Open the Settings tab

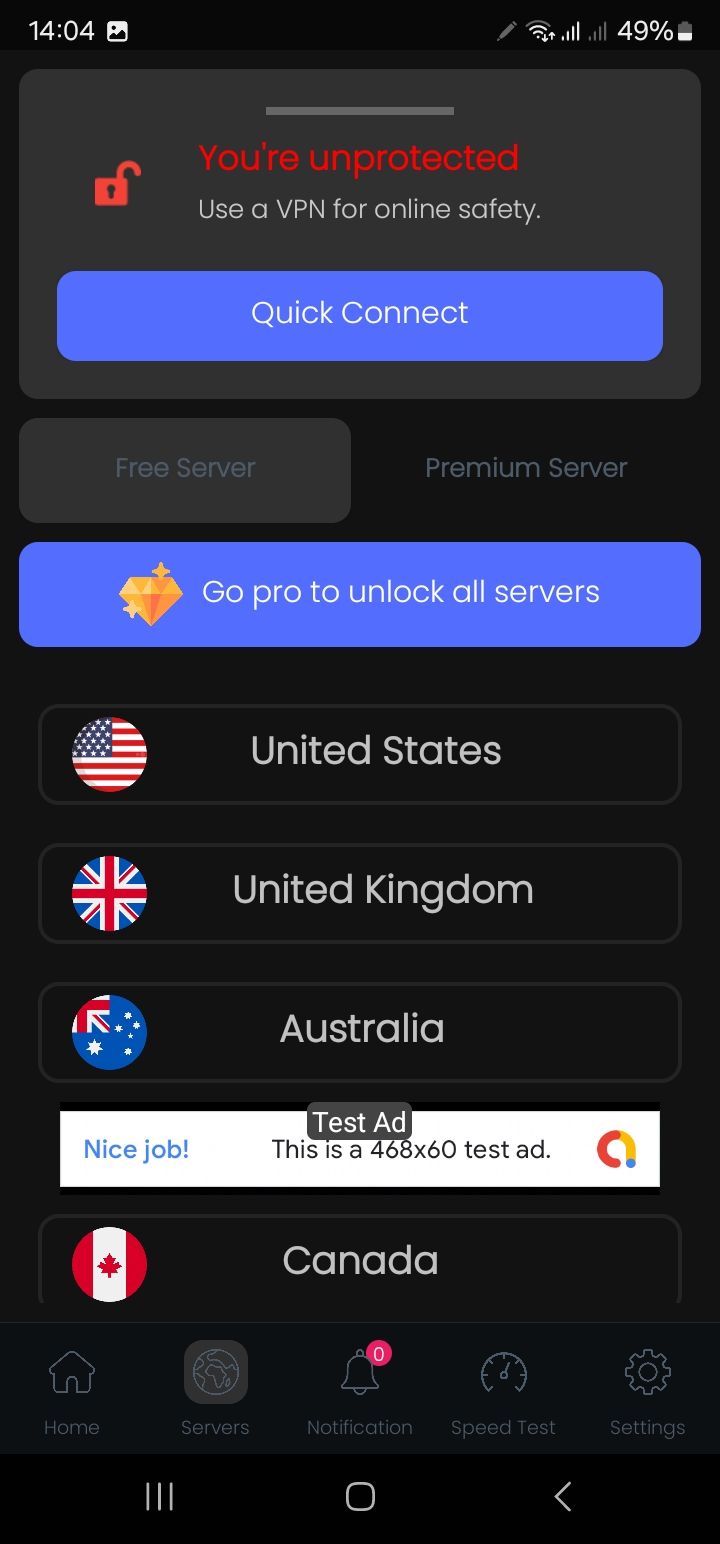click(647, 1390)
